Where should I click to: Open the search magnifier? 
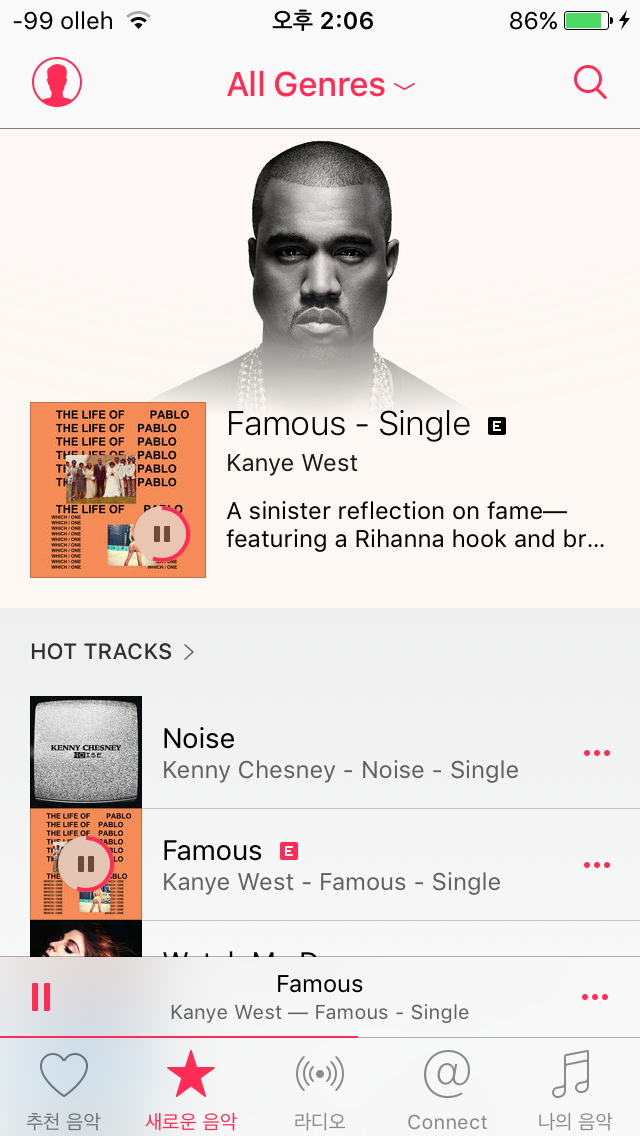point(590,83)
